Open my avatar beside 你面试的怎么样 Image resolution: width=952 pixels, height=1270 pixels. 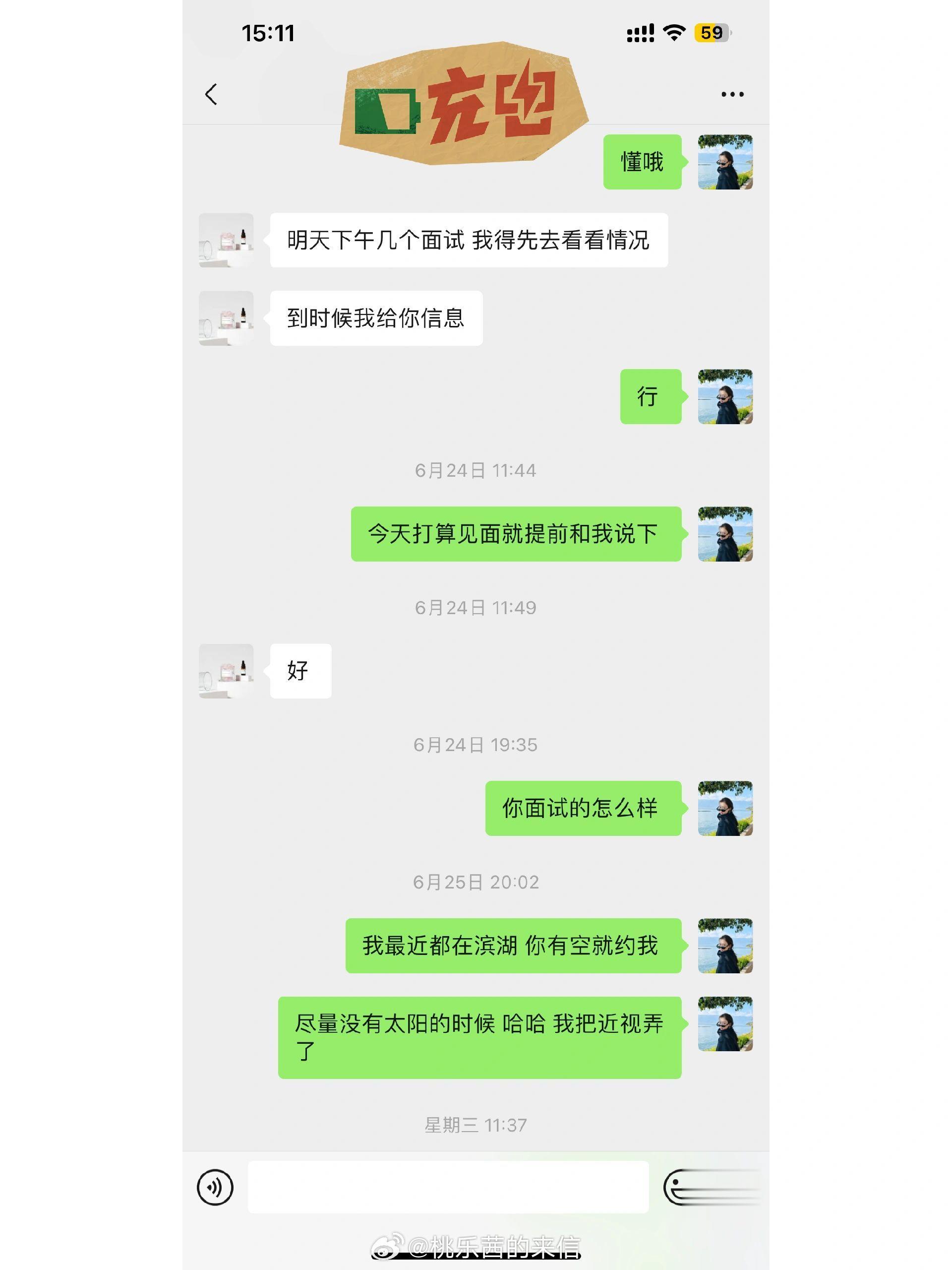[x=725, y=809]
